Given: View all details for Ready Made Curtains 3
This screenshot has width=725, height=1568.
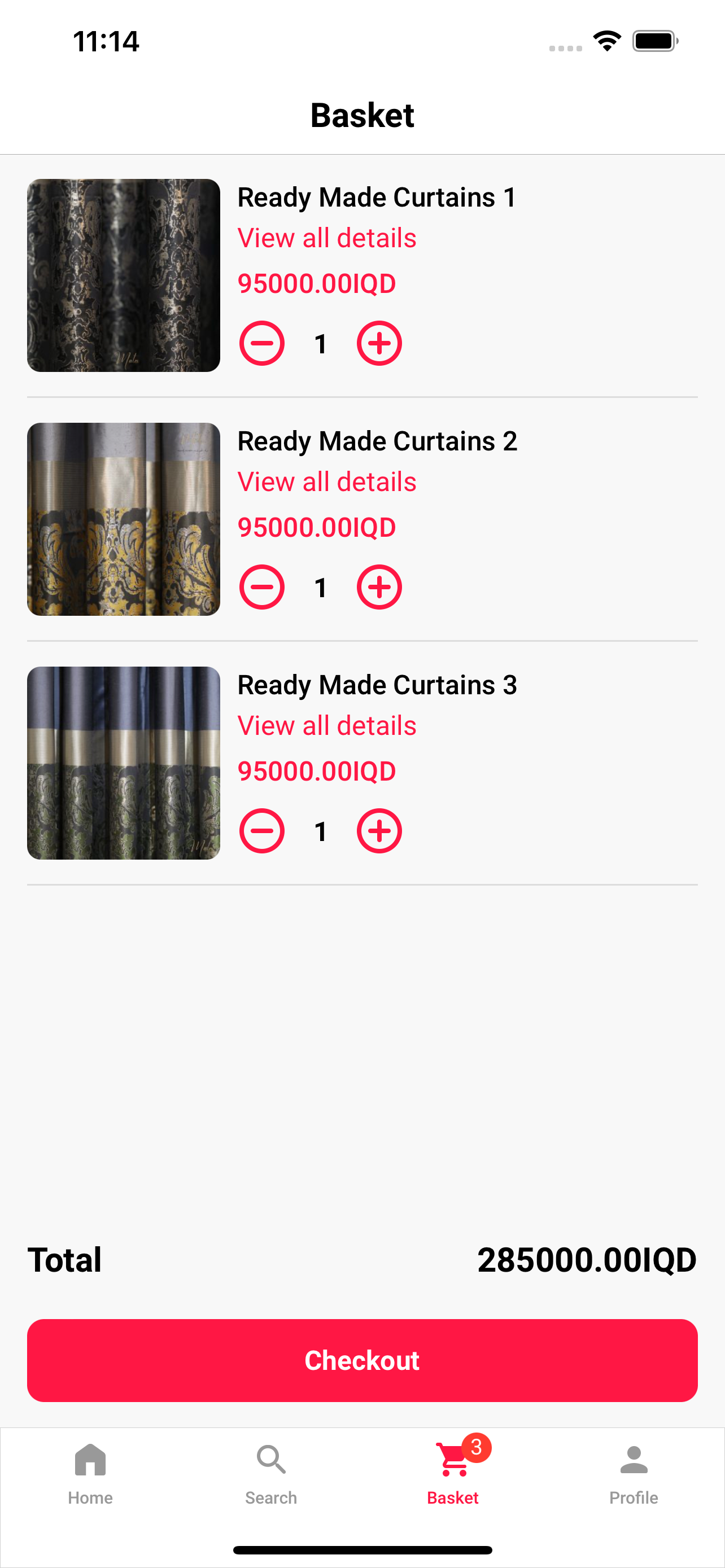Looking at the screenshot, I should tap(326, 725).
